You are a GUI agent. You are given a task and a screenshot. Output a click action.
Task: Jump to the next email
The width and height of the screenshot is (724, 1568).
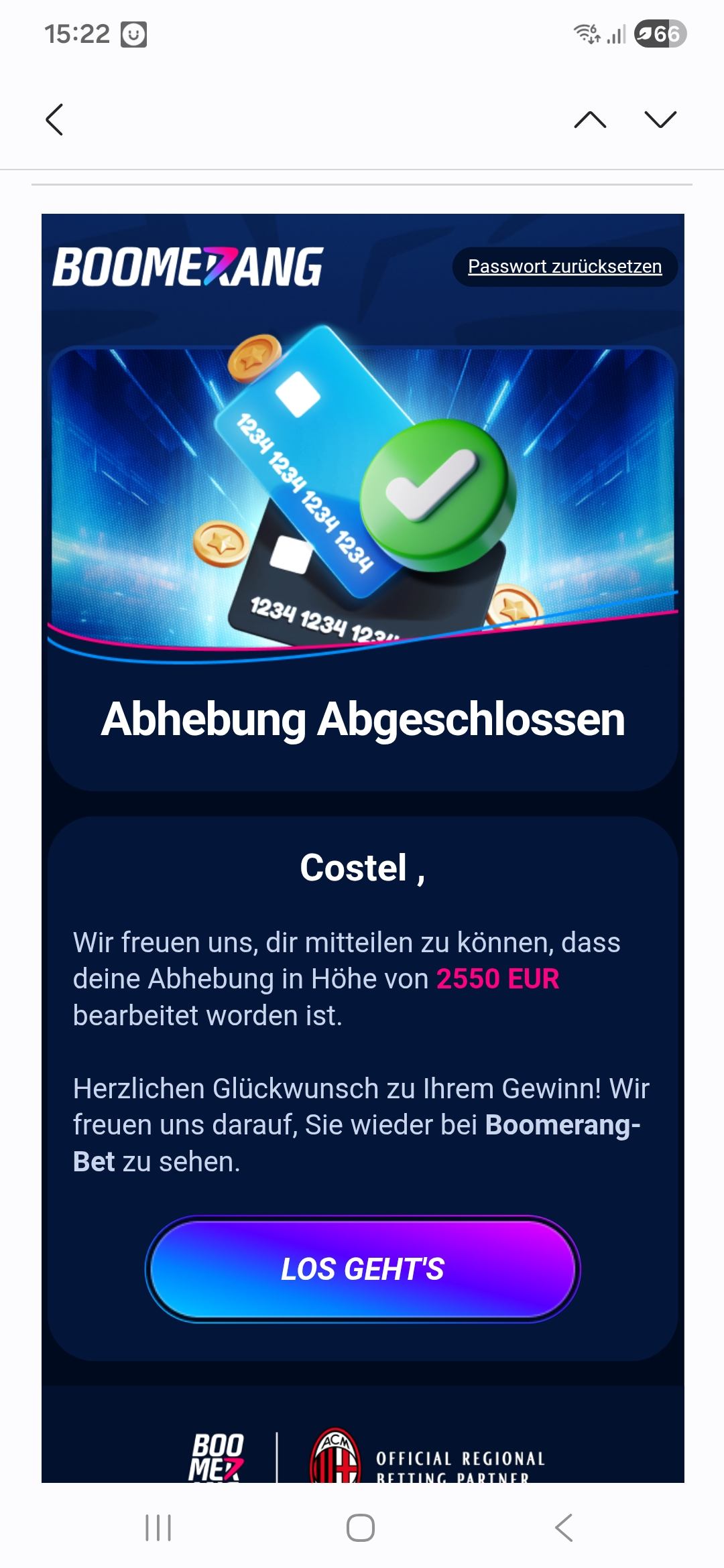point(660,120)
